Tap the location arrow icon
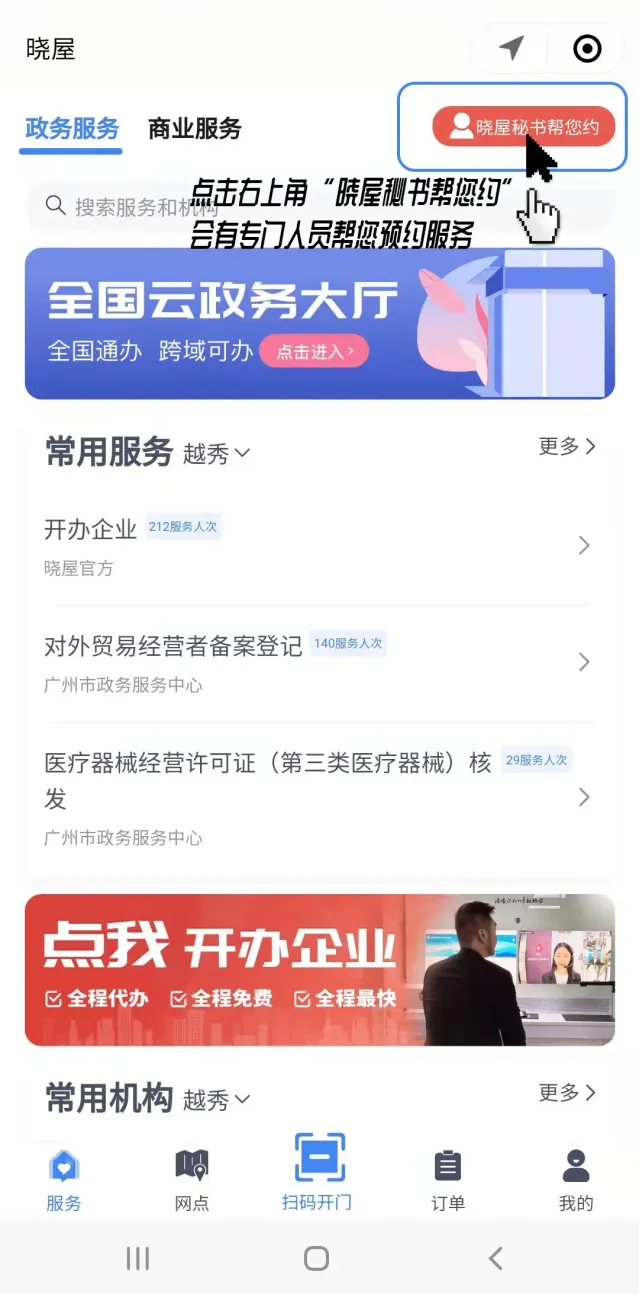 pyautogui.click(x=511, y=48)
